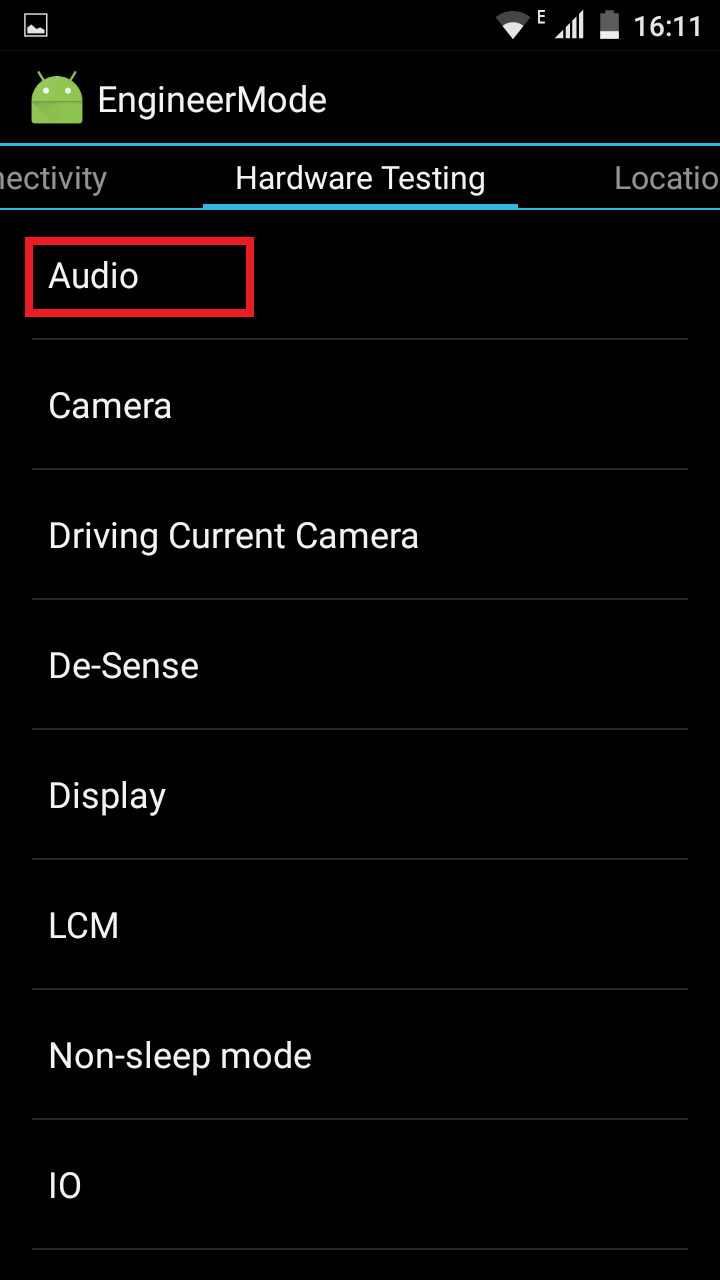Select Driving Current Camera
Screen dimensions: 720x1280
coord(360,535)
